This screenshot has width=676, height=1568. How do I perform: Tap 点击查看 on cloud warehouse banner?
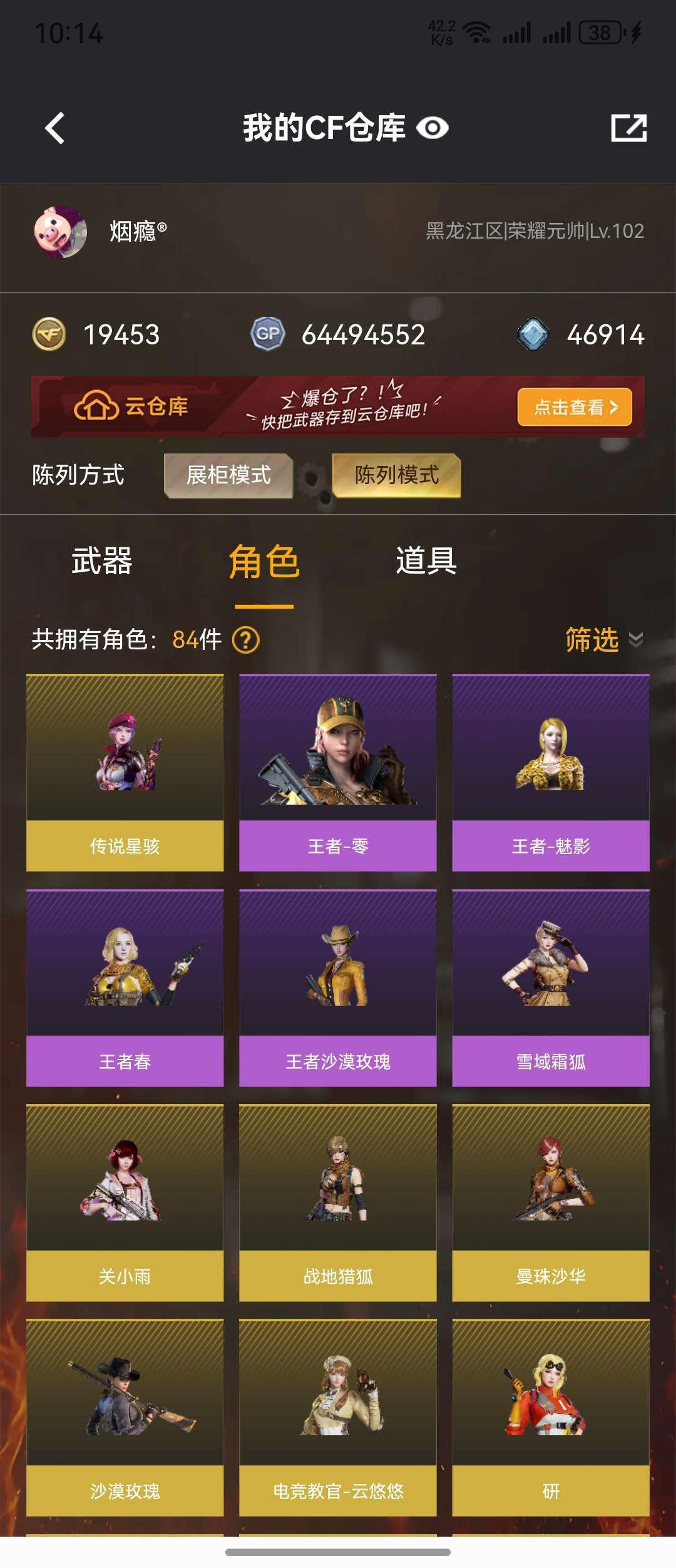(x=574, y=408)
